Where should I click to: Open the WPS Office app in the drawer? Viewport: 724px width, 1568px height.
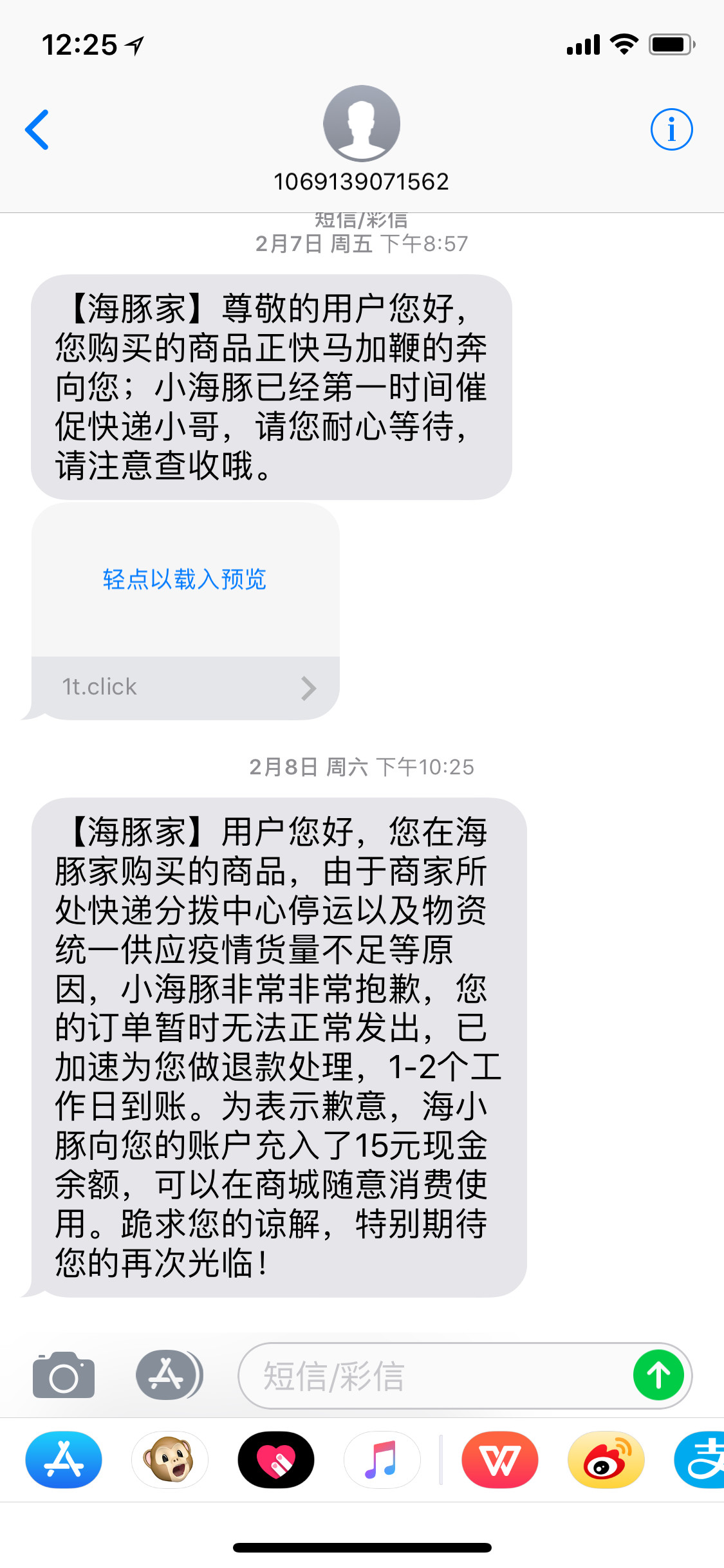[500, 1460]
